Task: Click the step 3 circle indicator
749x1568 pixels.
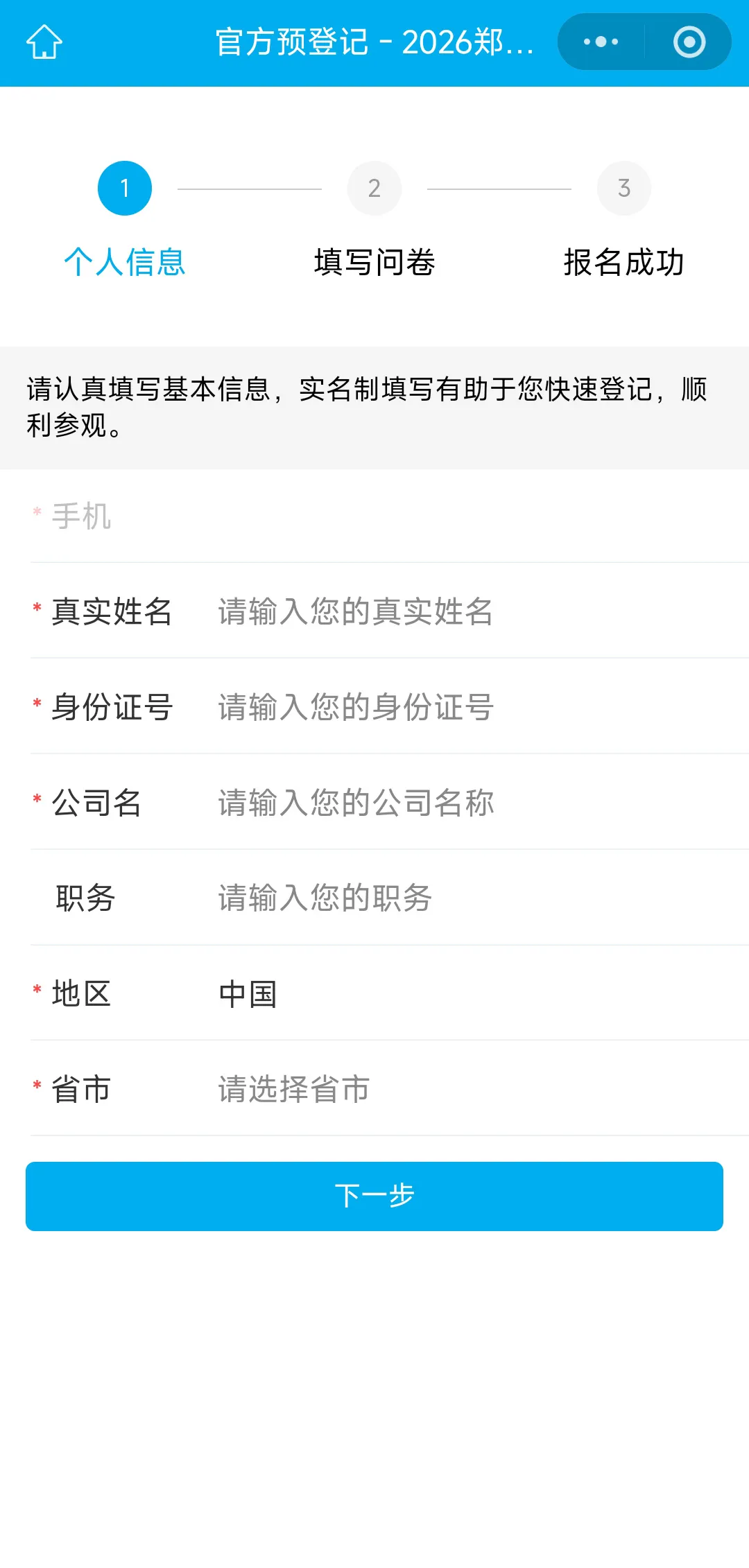Action: [x=623, y=188]
